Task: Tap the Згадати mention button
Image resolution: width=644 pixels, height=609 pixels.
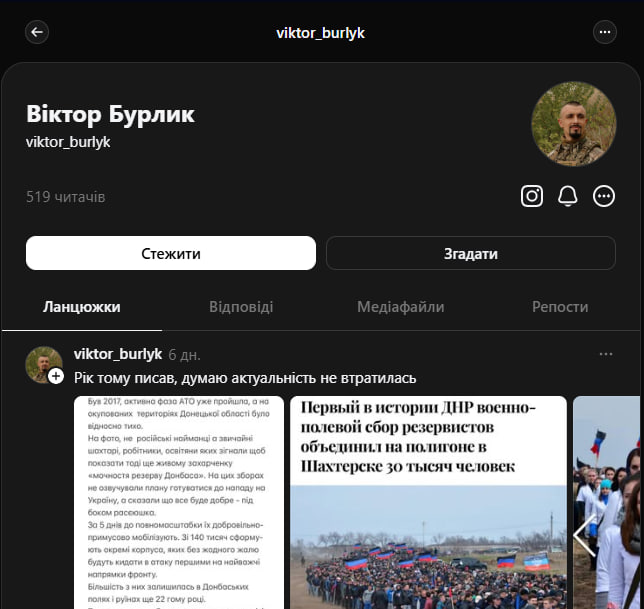Action: 470,253
